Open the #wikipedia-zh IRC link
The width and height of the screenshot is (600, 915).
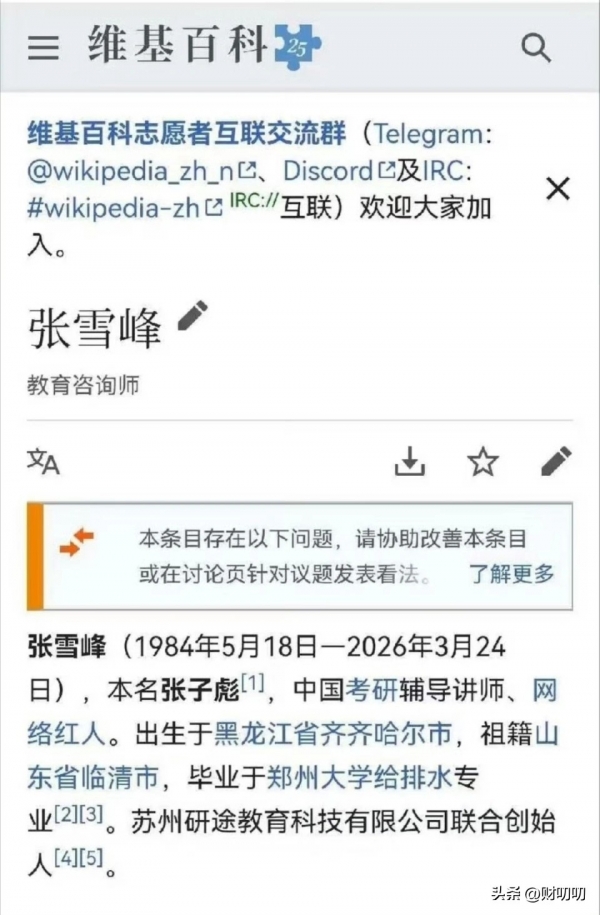click(x=115, y=208)
